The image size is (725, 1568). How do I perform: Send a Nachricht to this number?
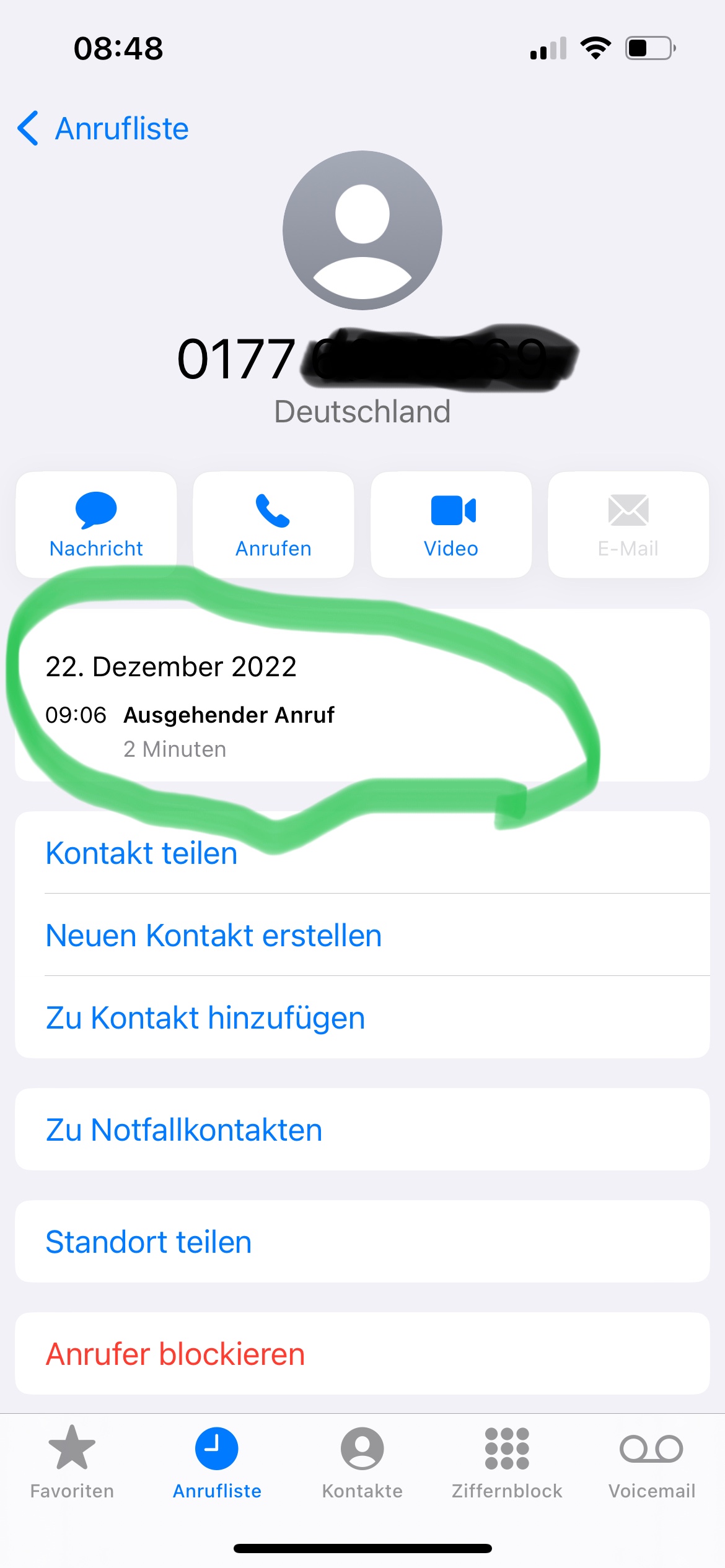[x=96, y=525]
